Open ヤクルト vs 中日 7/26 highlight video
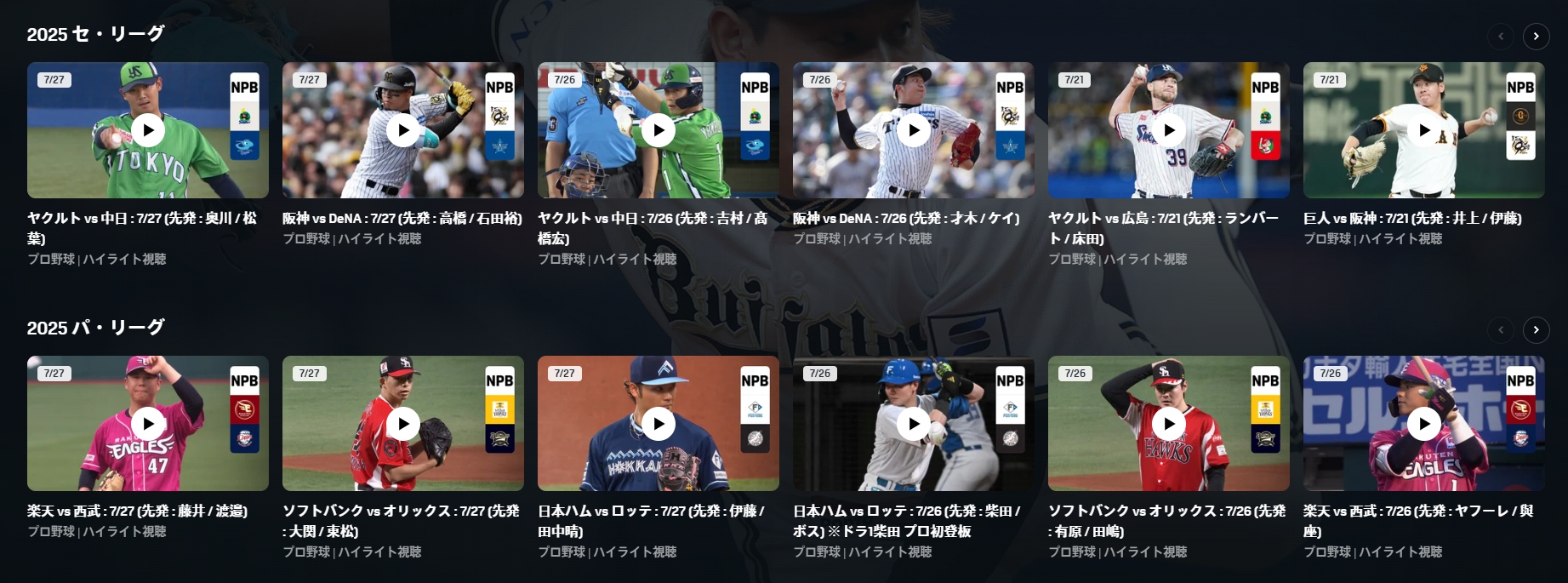The width and height of the screenshot is (1568, 583). [659, 130]
